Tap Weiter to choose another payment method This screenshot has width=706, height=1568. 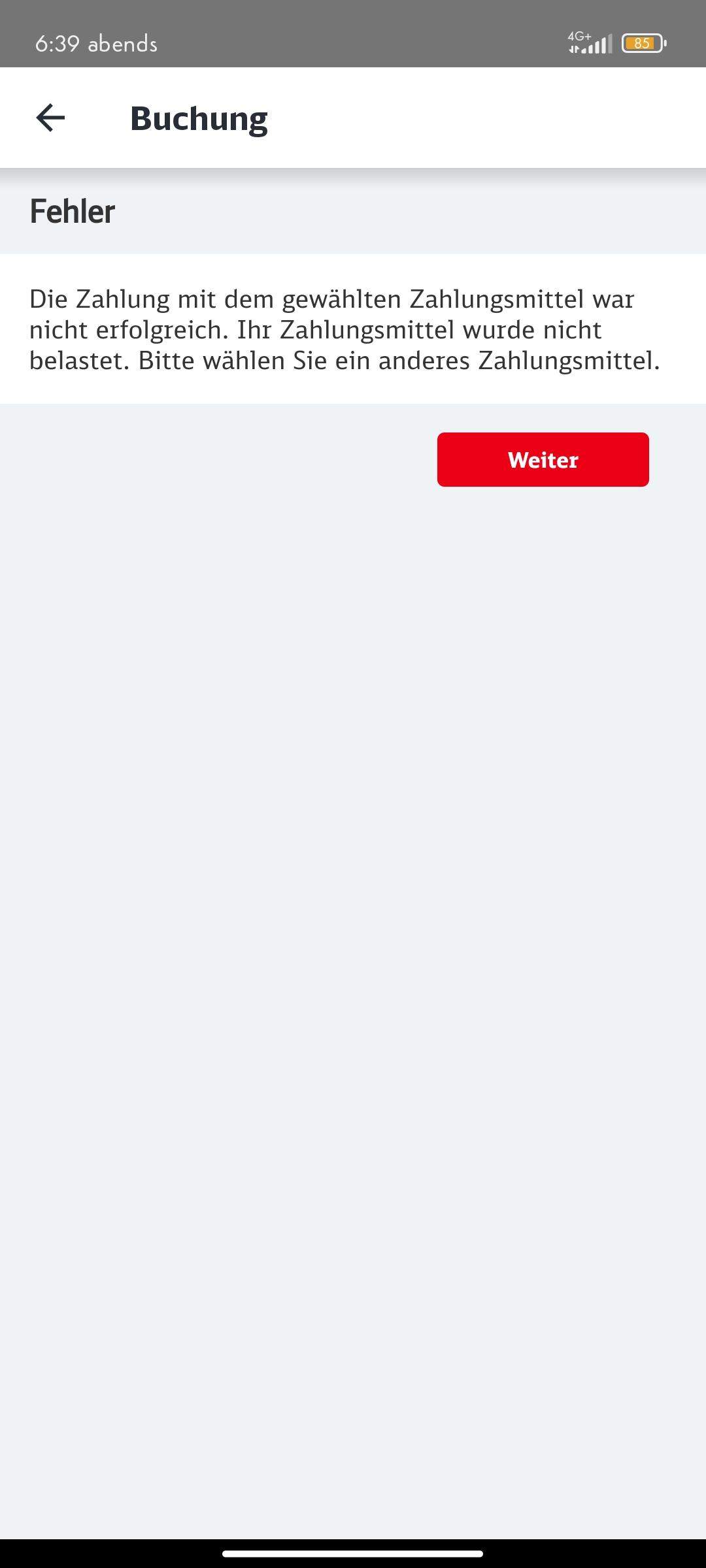(x=543, y=459)
